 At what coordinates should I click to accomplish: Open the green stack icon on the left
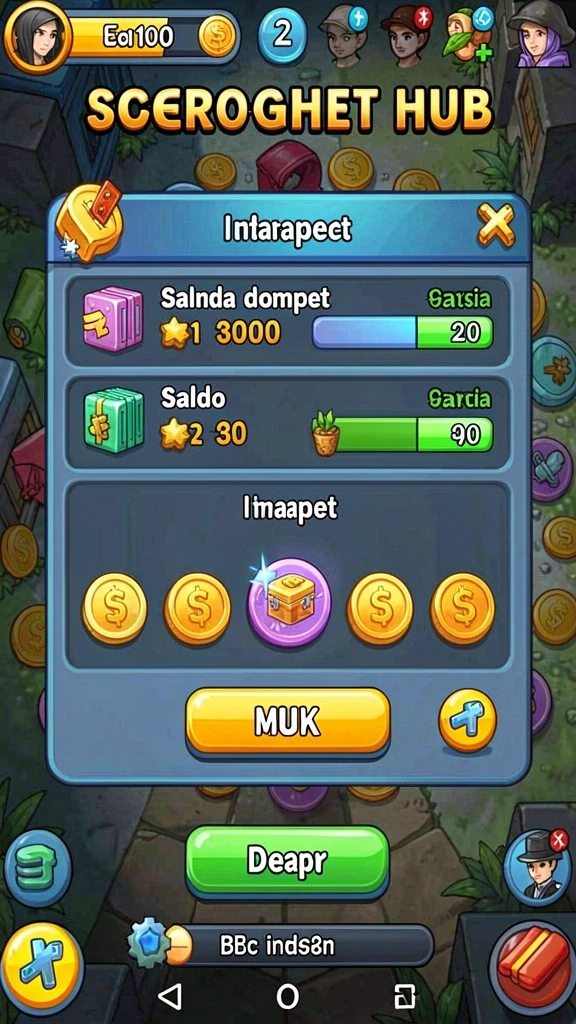click(x=37, y=867)
